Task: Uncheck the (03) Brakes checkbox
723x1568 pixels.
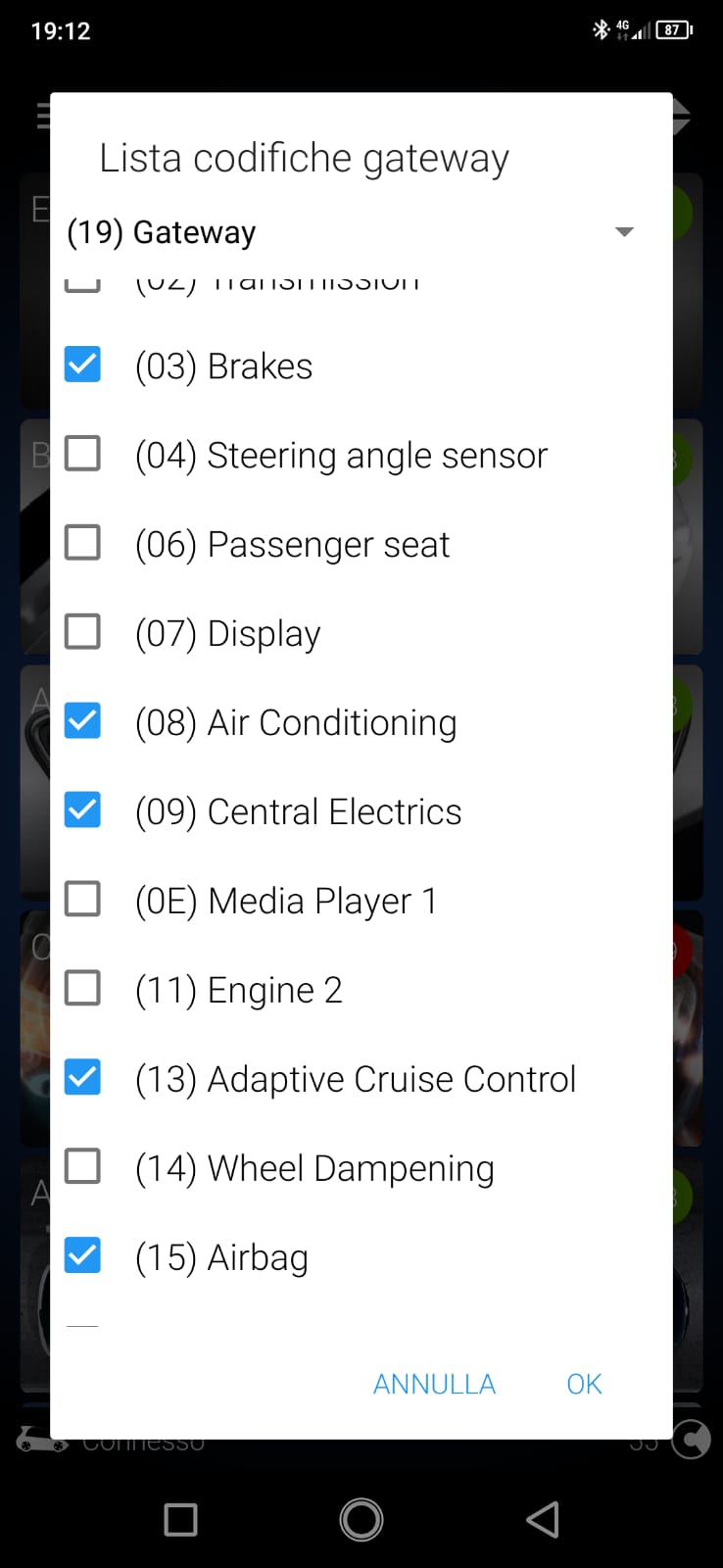Action: point(82,366)
